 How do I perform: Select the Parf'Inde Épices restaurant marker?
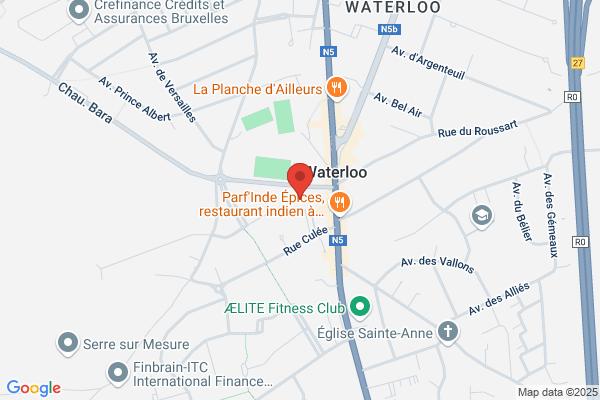tap(340, 203)
